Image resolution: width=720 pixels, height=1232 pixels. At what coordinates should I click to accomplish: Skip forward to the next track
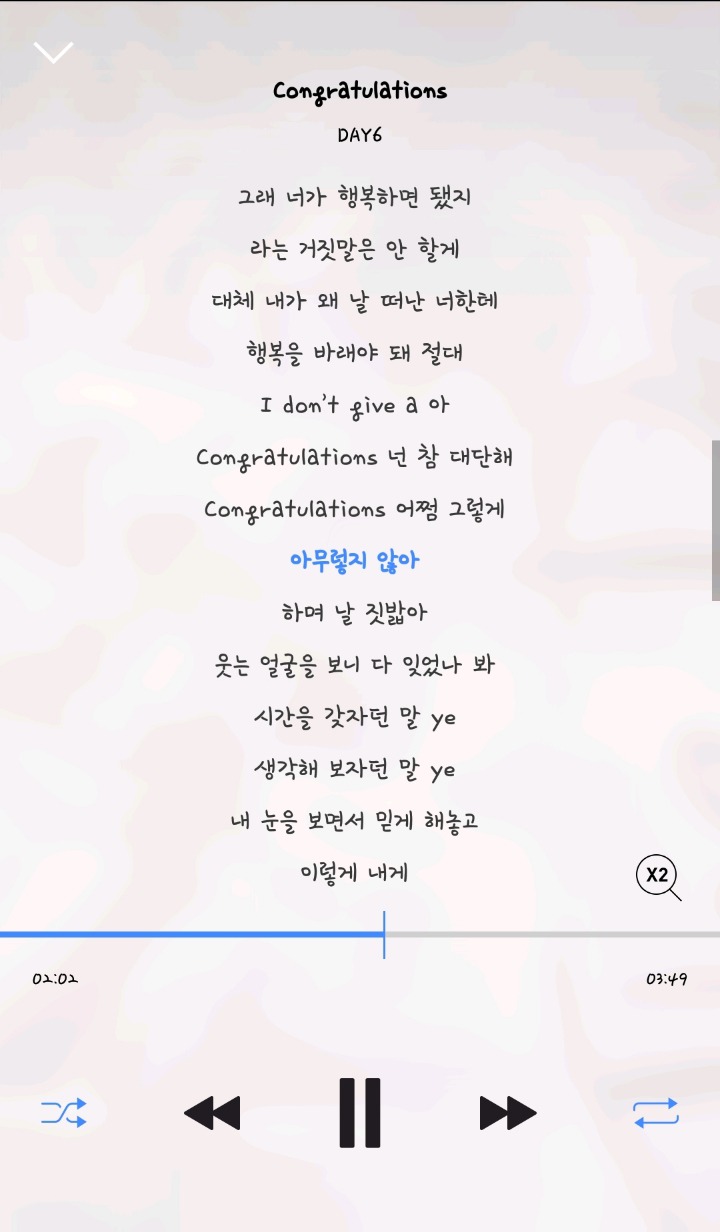tap(507, 1112)
